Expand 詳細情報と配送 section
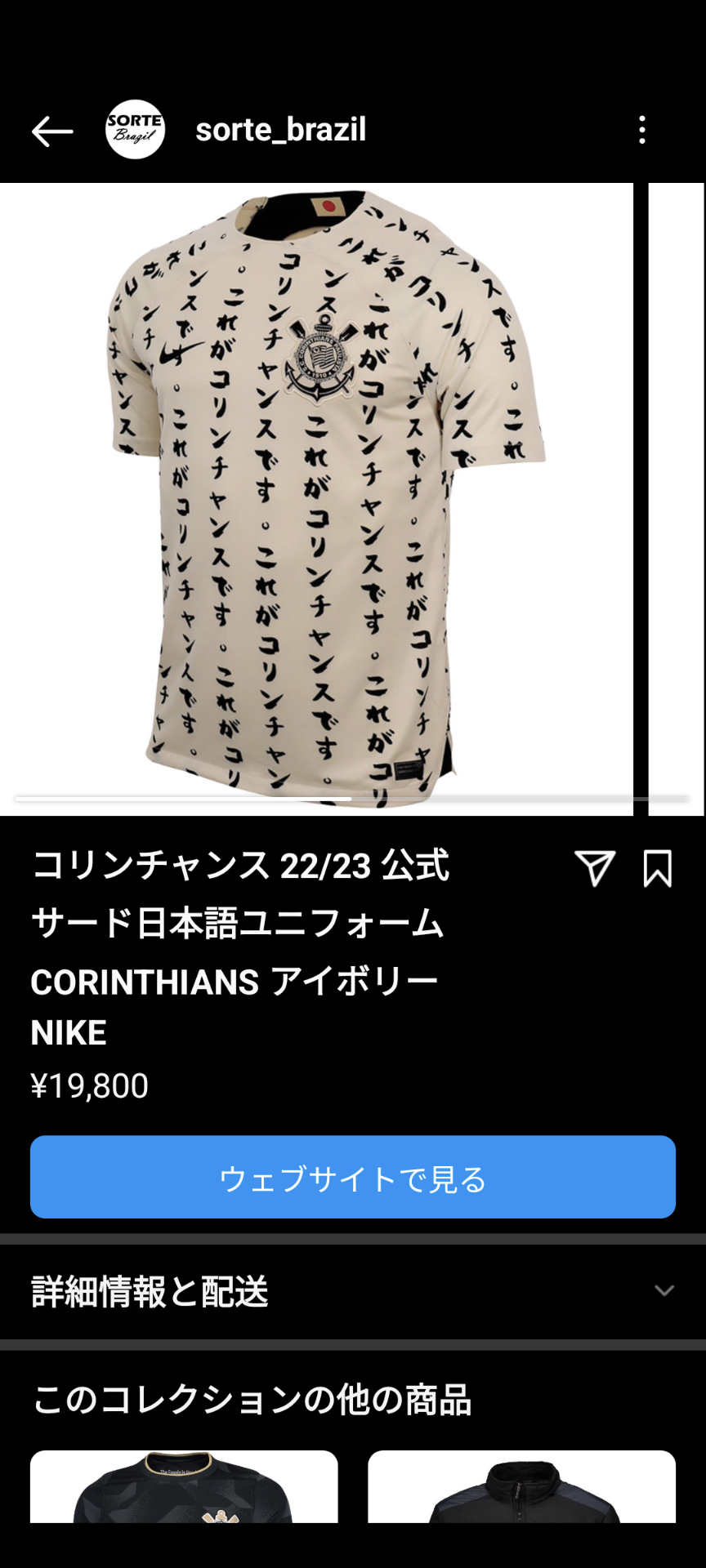The height and width of the screenshot is (1568, 706). coord(353,1291)
